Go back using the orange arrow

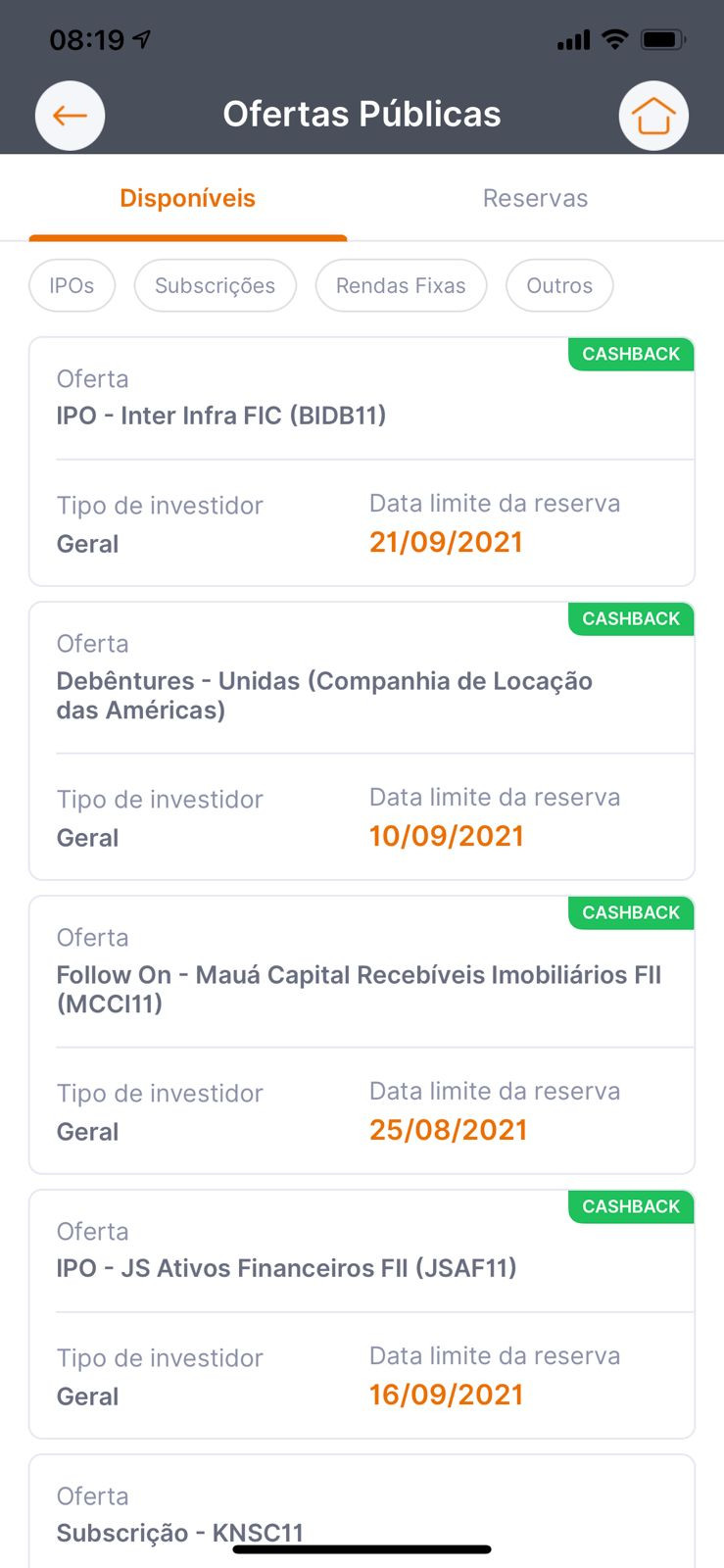[x=71, y=116]
